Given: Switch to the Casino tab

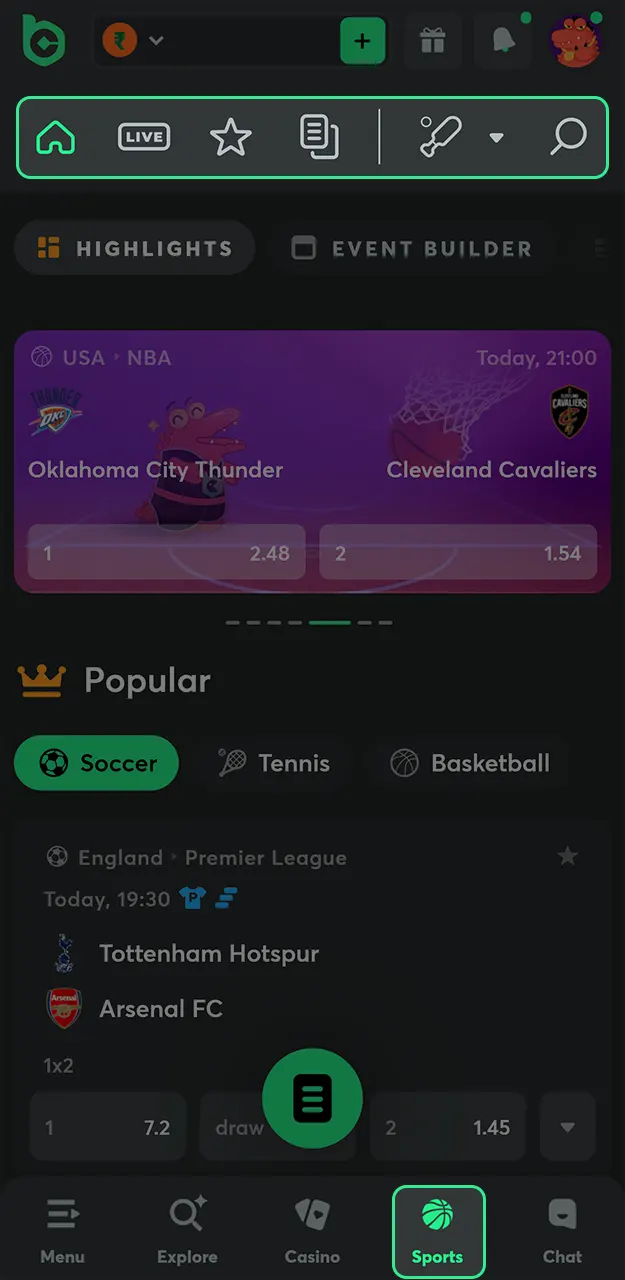Looking at the screenshot, I should click(312, 1232).
